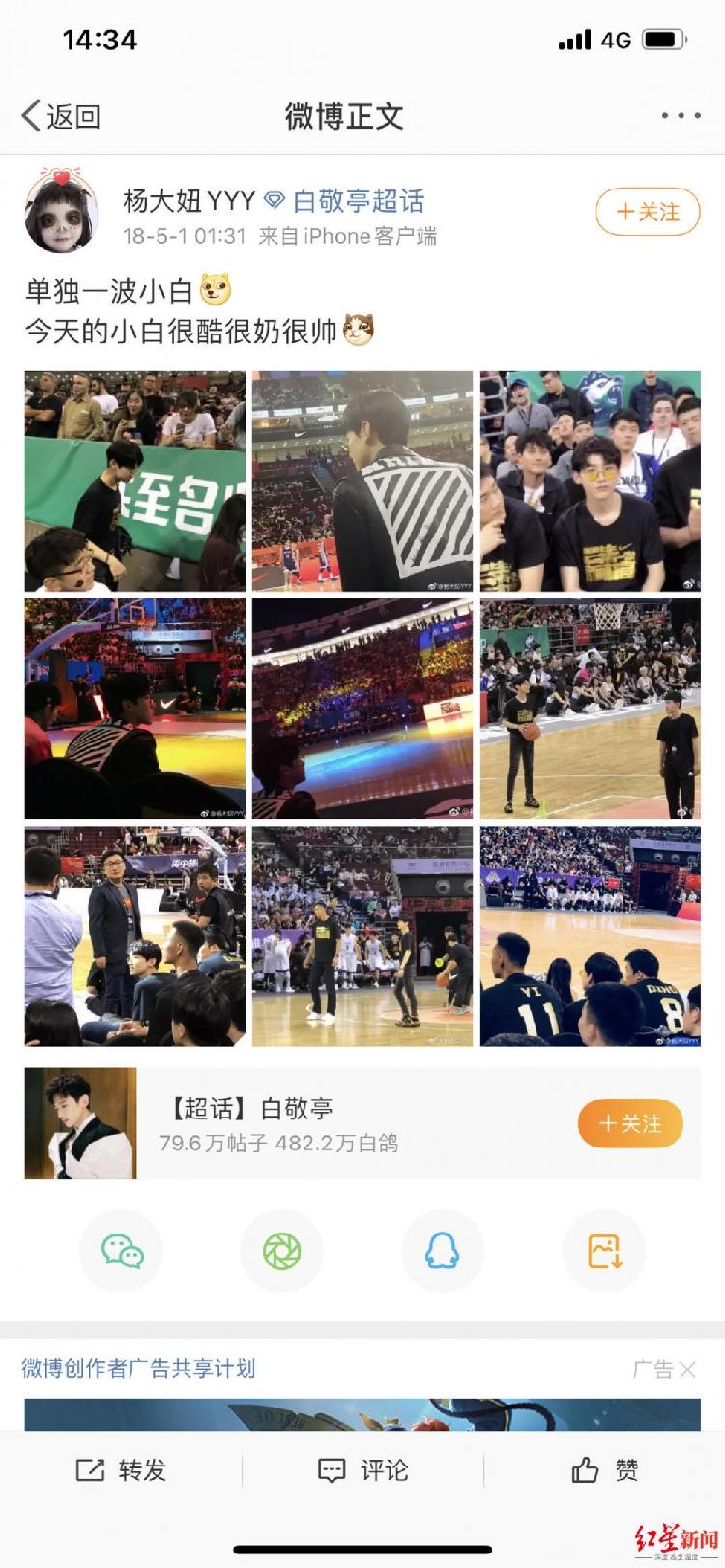Go back with the 返回 arrow
The image size is (725, 1568).
(60, 117)
